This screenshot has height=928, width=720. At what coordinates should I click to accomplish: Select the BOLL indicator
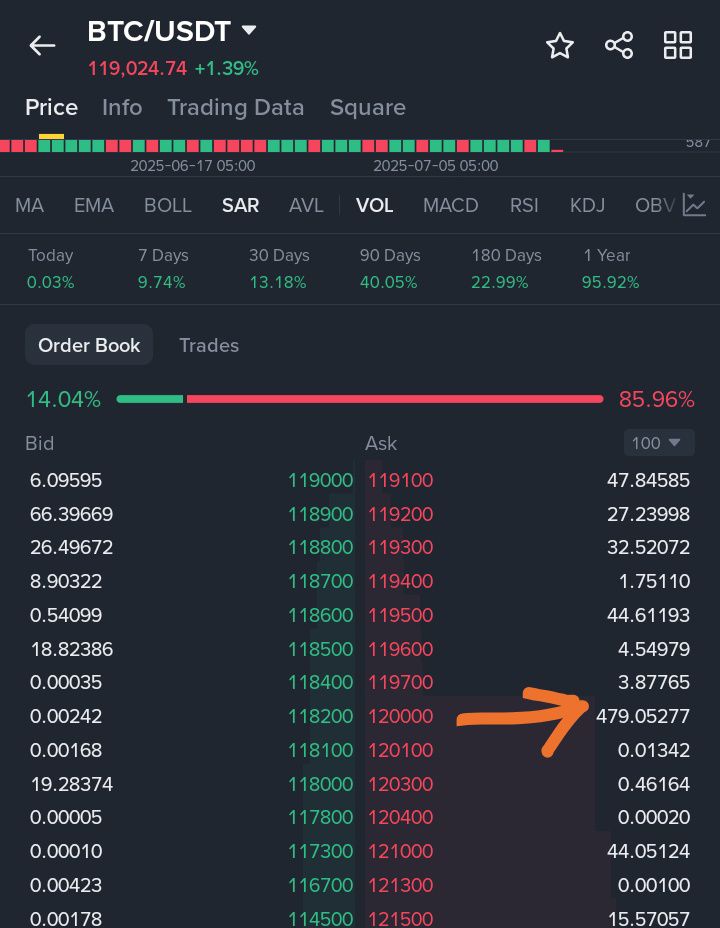[x=167, y=205]
